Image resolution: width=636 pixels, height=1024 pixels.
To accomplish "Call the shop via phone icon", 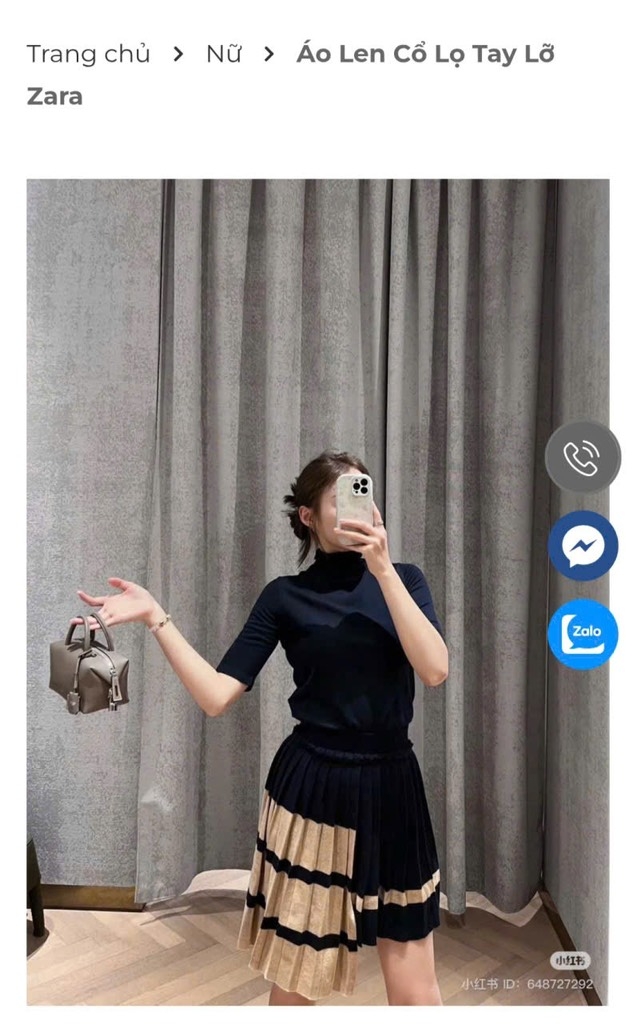I will tap(582, 457).
